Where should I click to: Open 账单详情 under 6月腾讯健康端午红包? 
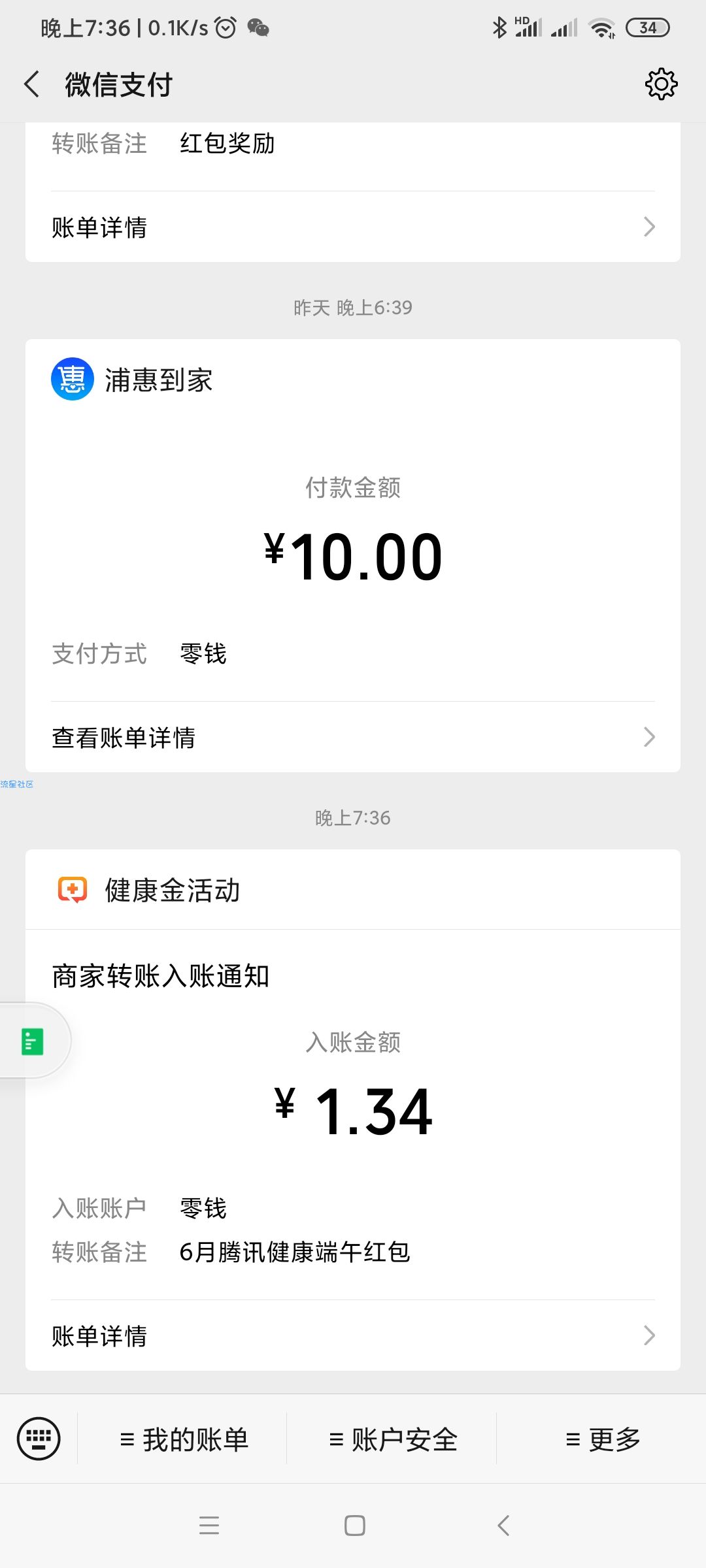[x=353, y=1335]
